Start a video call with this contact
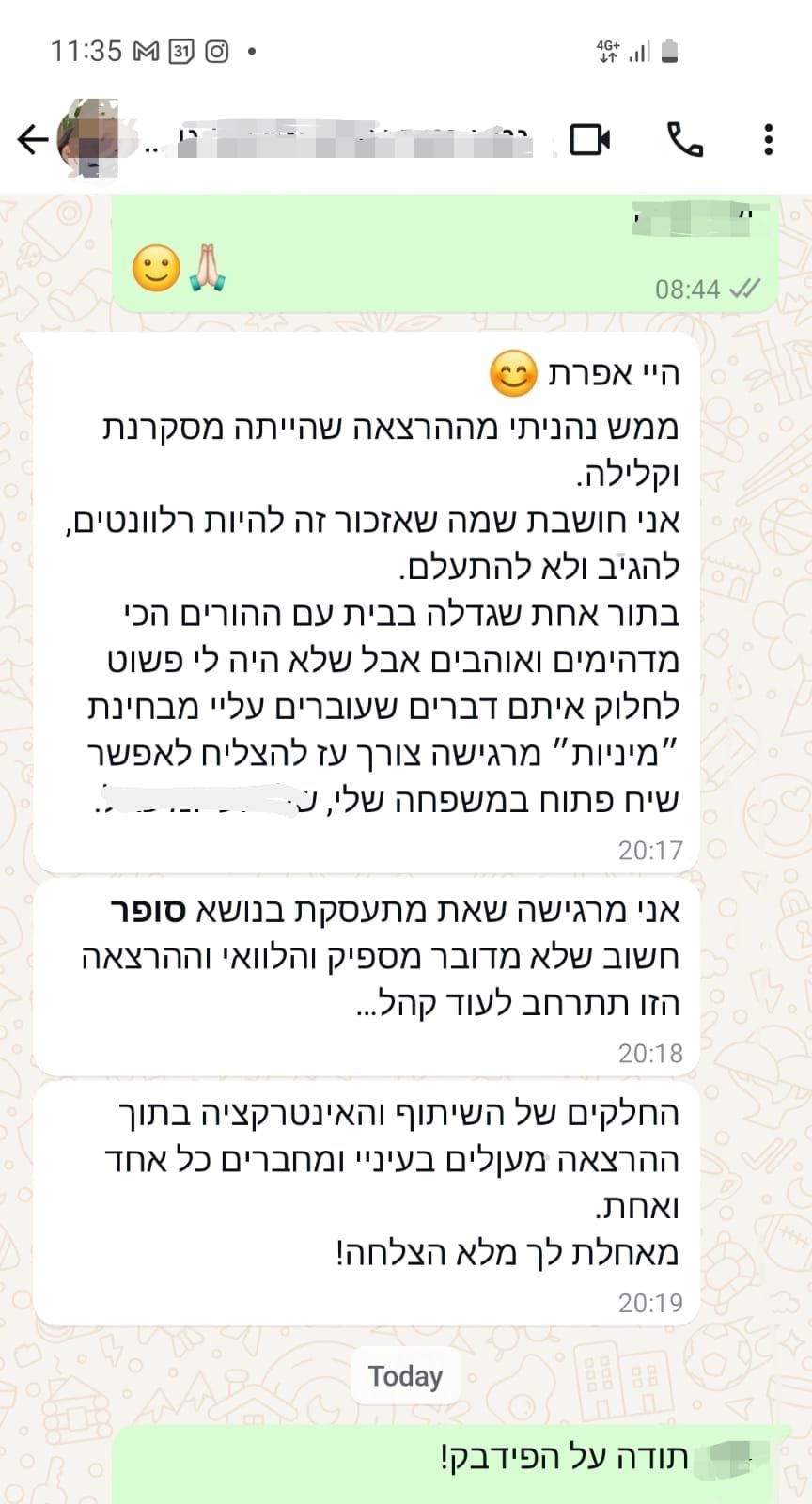 [590, 140]
